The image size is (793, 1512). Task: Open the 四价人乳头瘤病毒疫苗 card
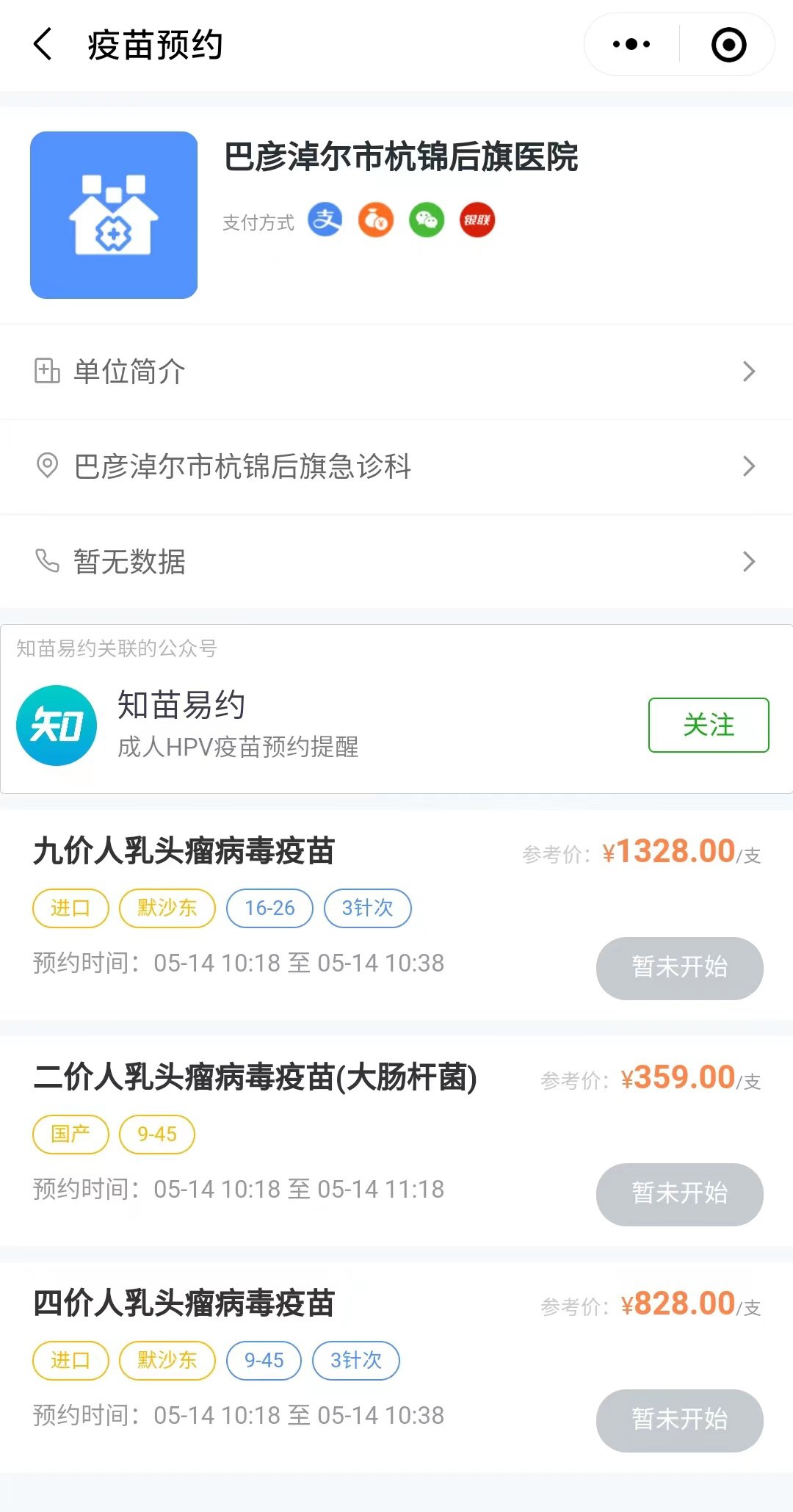(184, 1304)
